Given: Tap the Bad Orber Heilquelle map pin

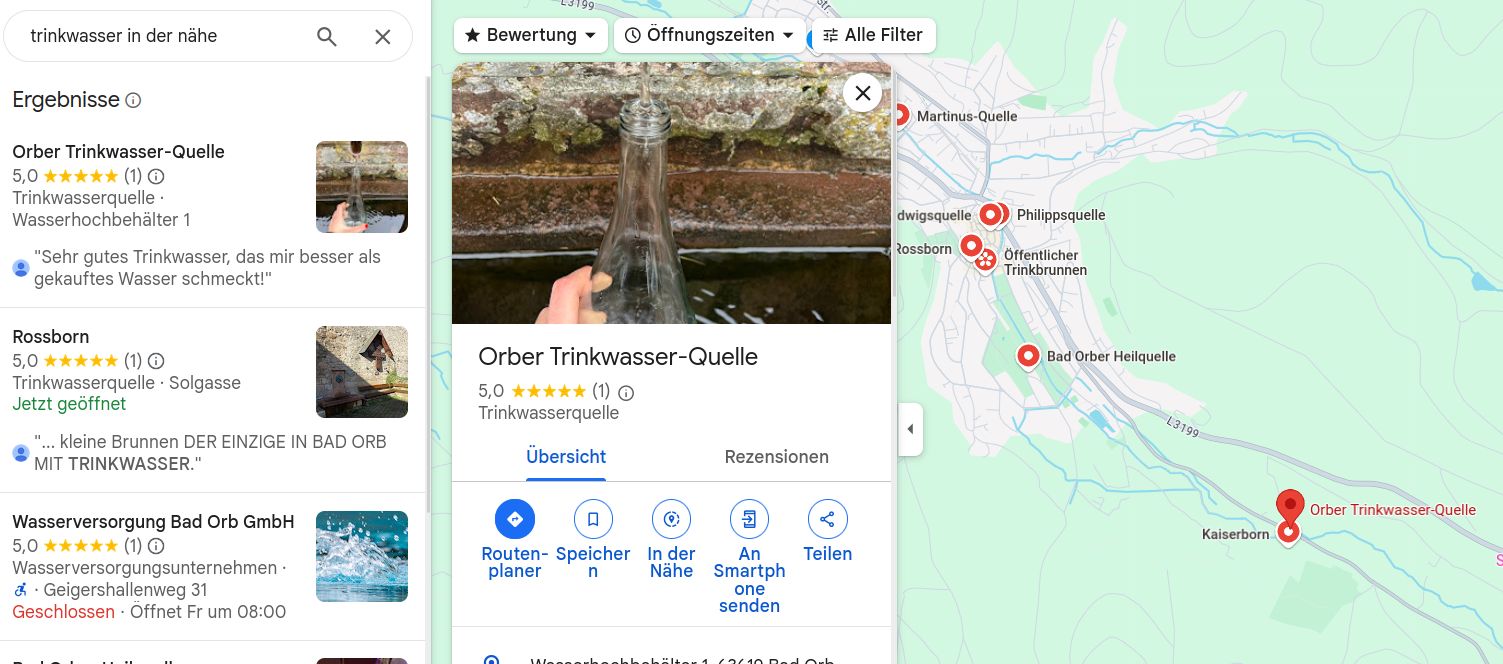Looking at the screenshot, I should tap(1028, 355).
